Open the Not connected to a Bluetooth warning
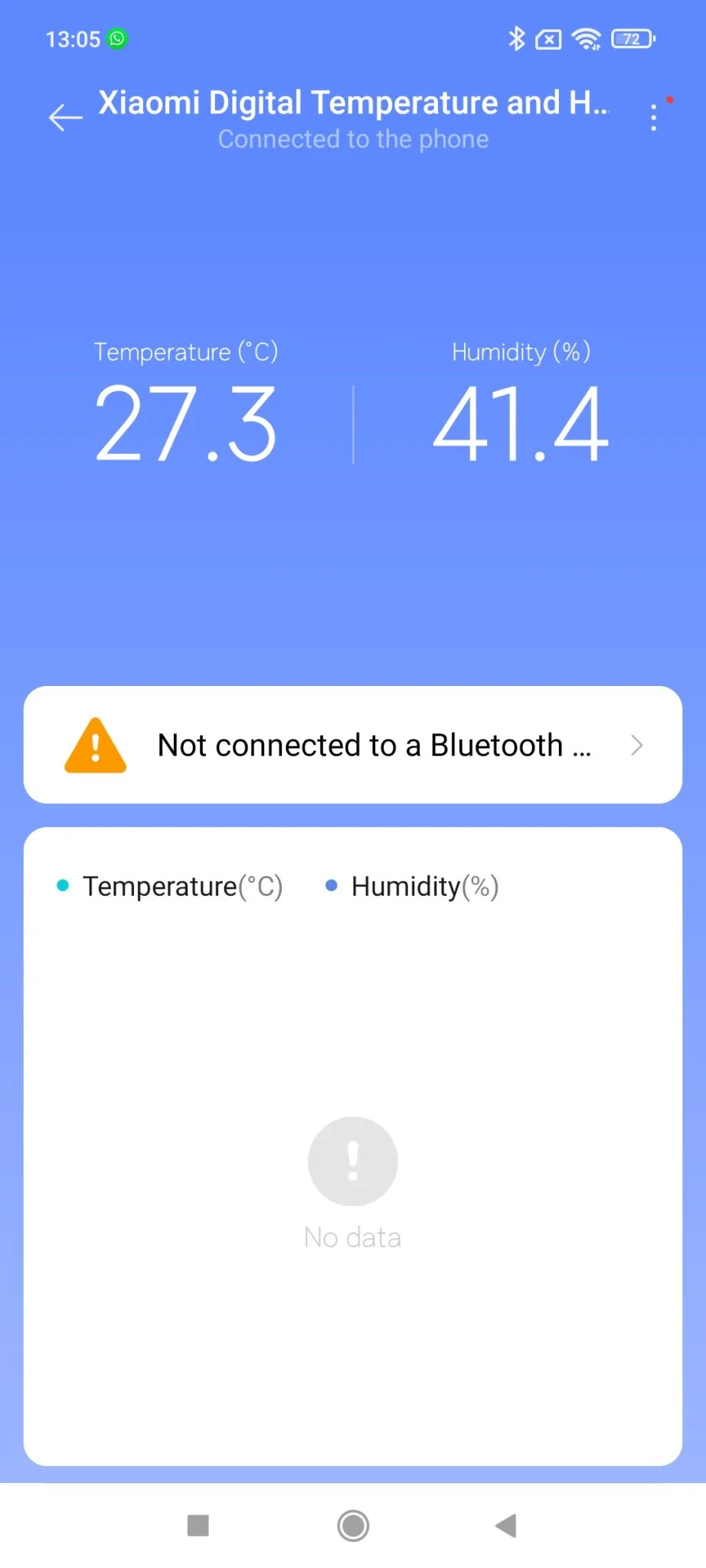The width and height of the screenshot is (706, 1568). 353,745
